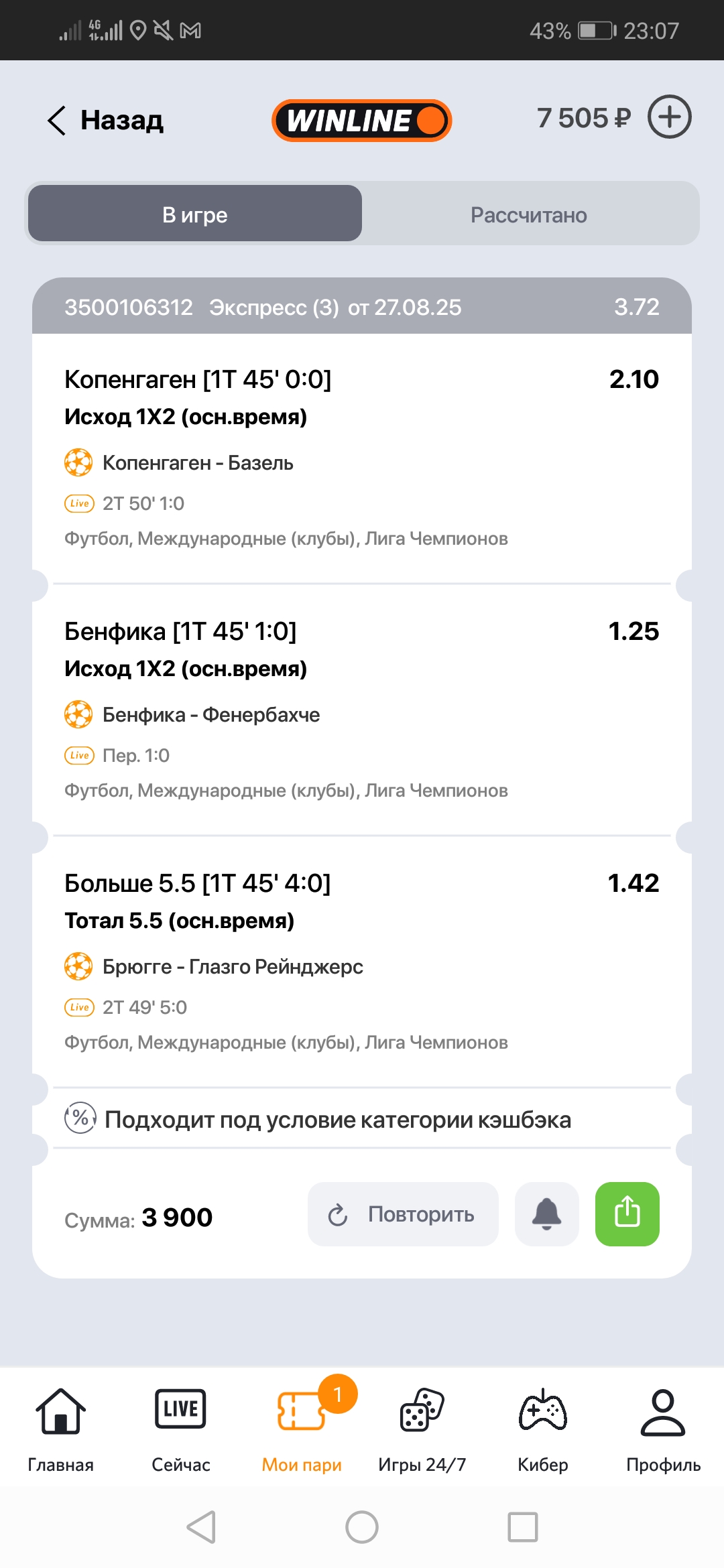Tap the Повторить button to repeat bet
The image size is (724, 1568).
coord(403,1214)
